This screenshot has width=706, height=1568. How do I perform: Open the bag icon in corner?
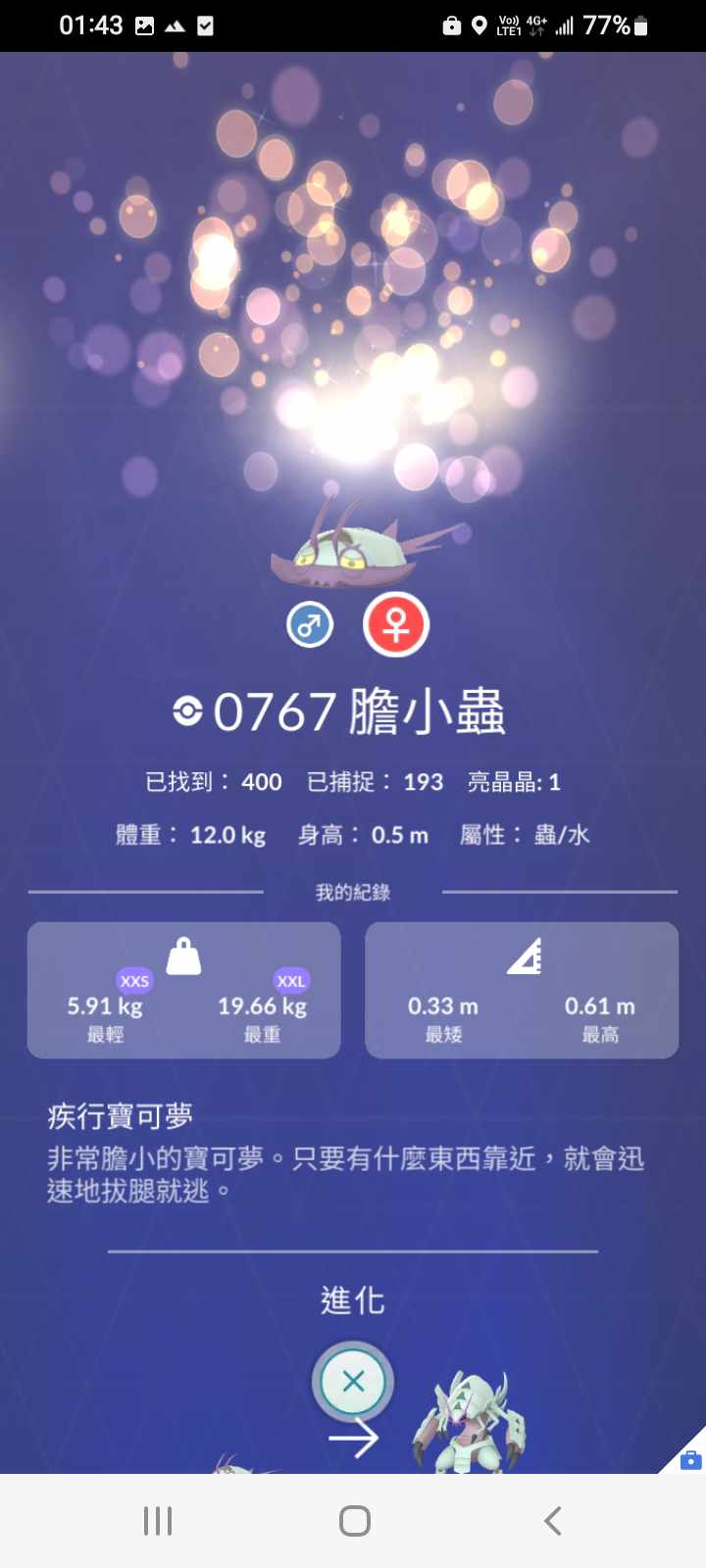(x=689, y=1459)
